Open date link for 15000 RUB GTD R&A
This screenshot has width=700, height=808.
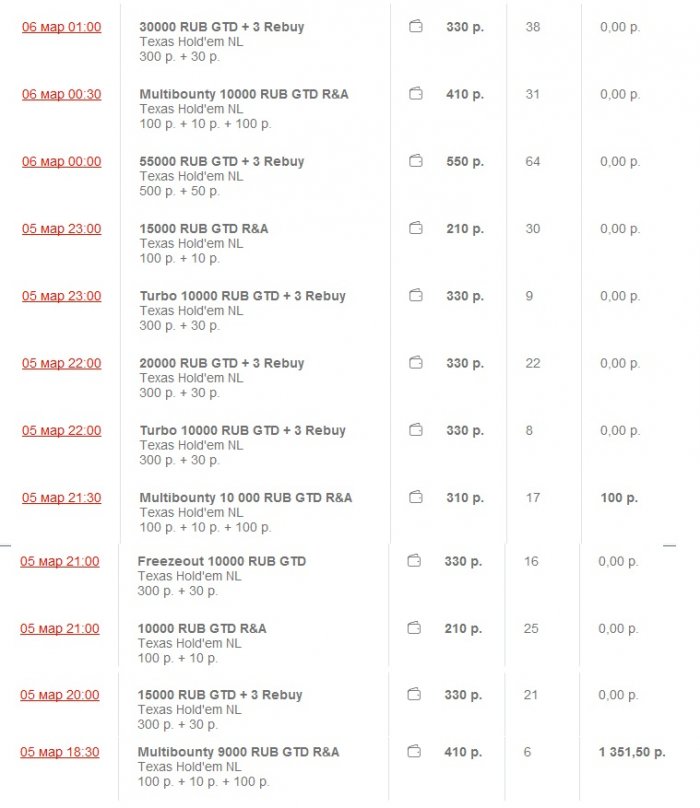coord(61,228)
